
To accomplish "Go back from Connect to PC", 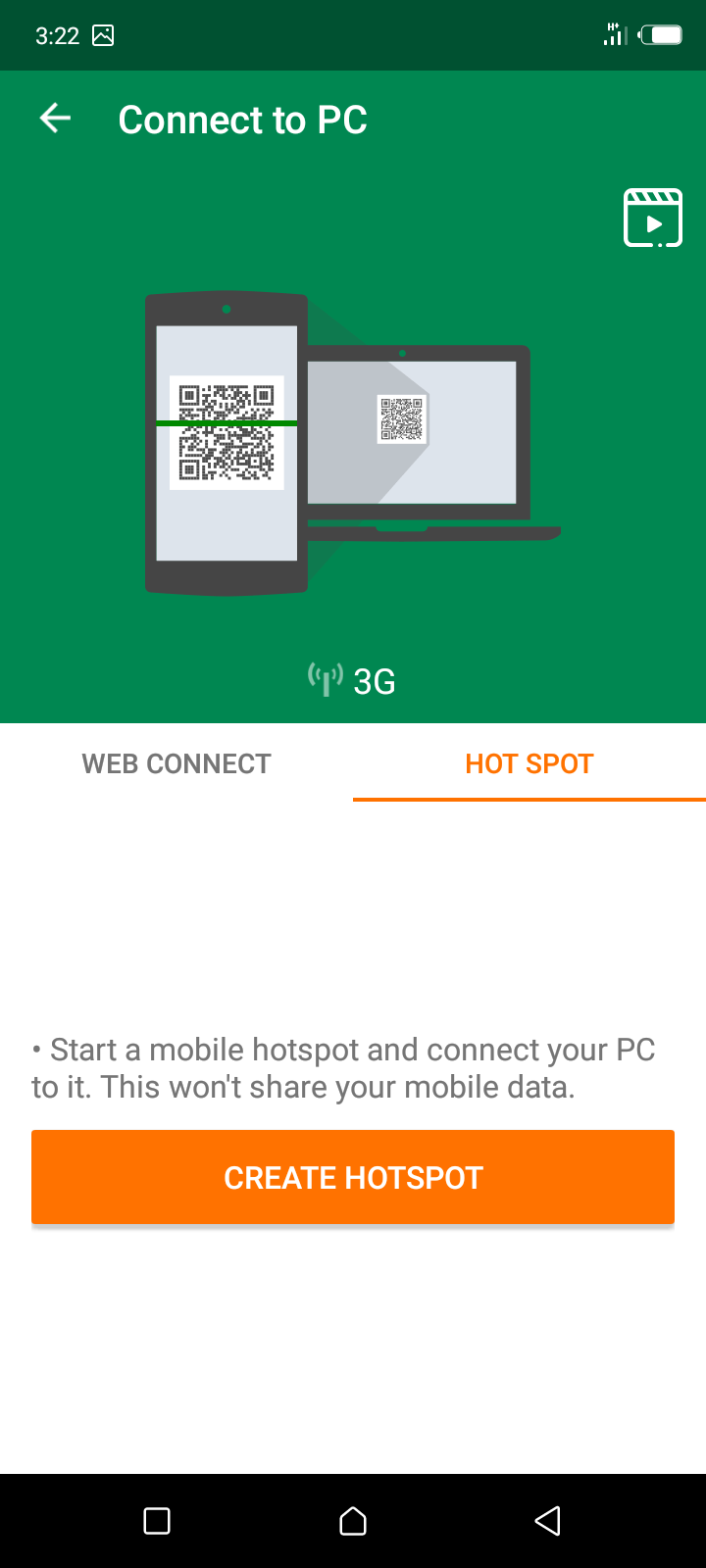I will click(55, 120).
